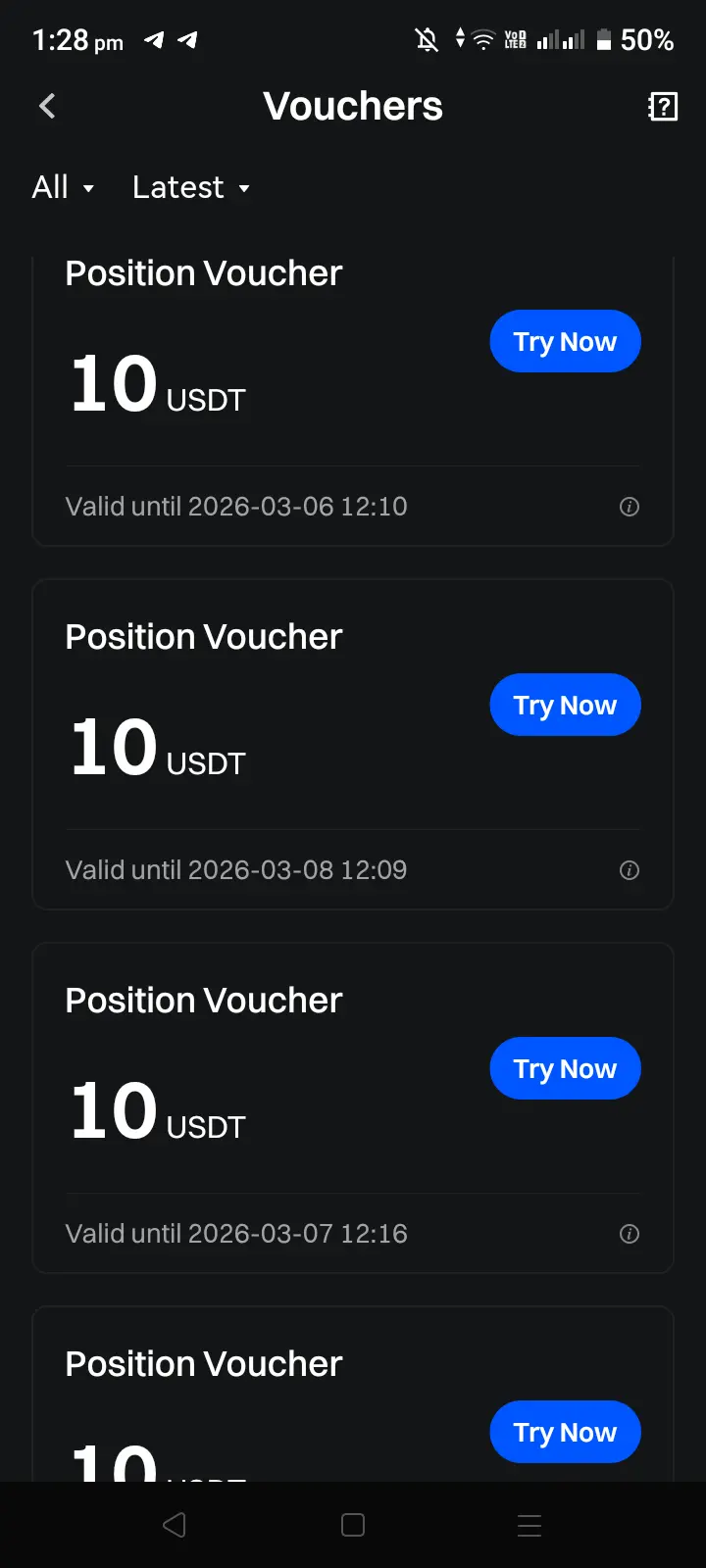The width and height of the screenshot is (706, 1568).
Task: Tap Try Now on the bottom partially visible voucher
Action: [x=565, y=1432]
